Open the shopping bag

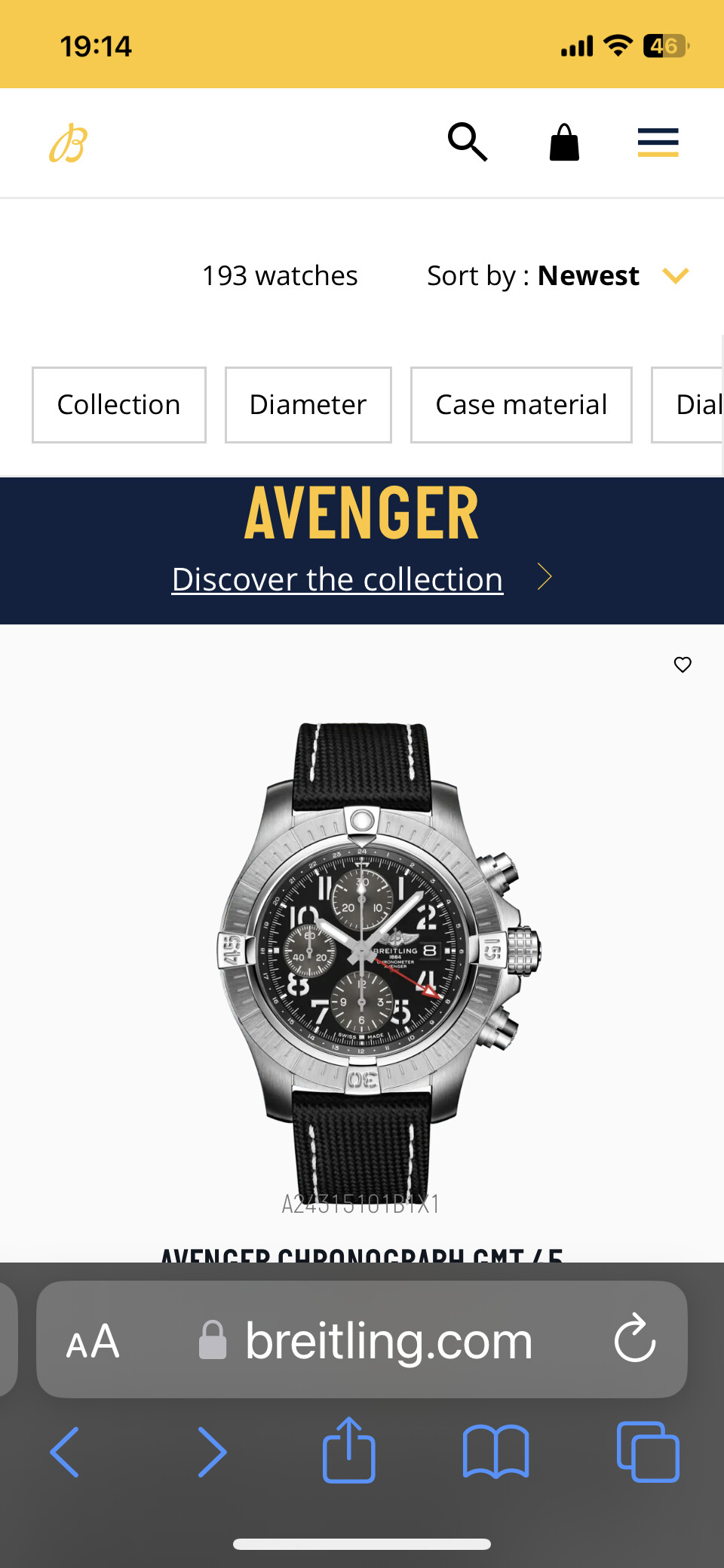564,142
